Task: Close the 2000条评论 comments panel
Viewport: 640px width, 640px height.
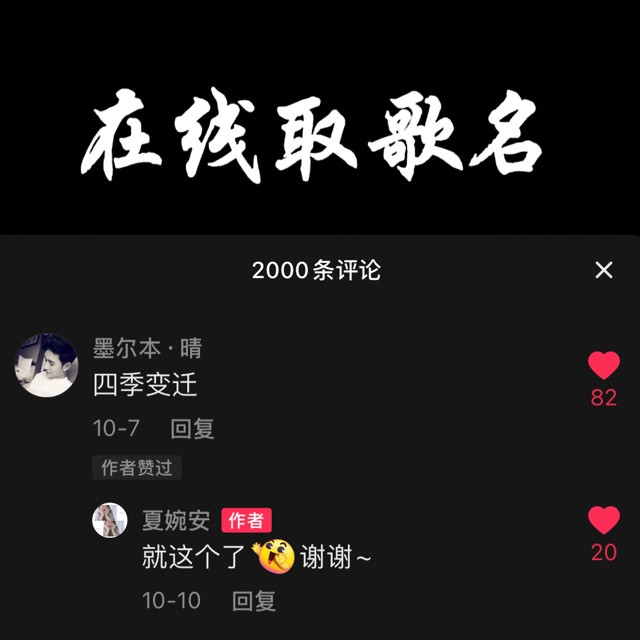Action: click(x=604, y=270)
